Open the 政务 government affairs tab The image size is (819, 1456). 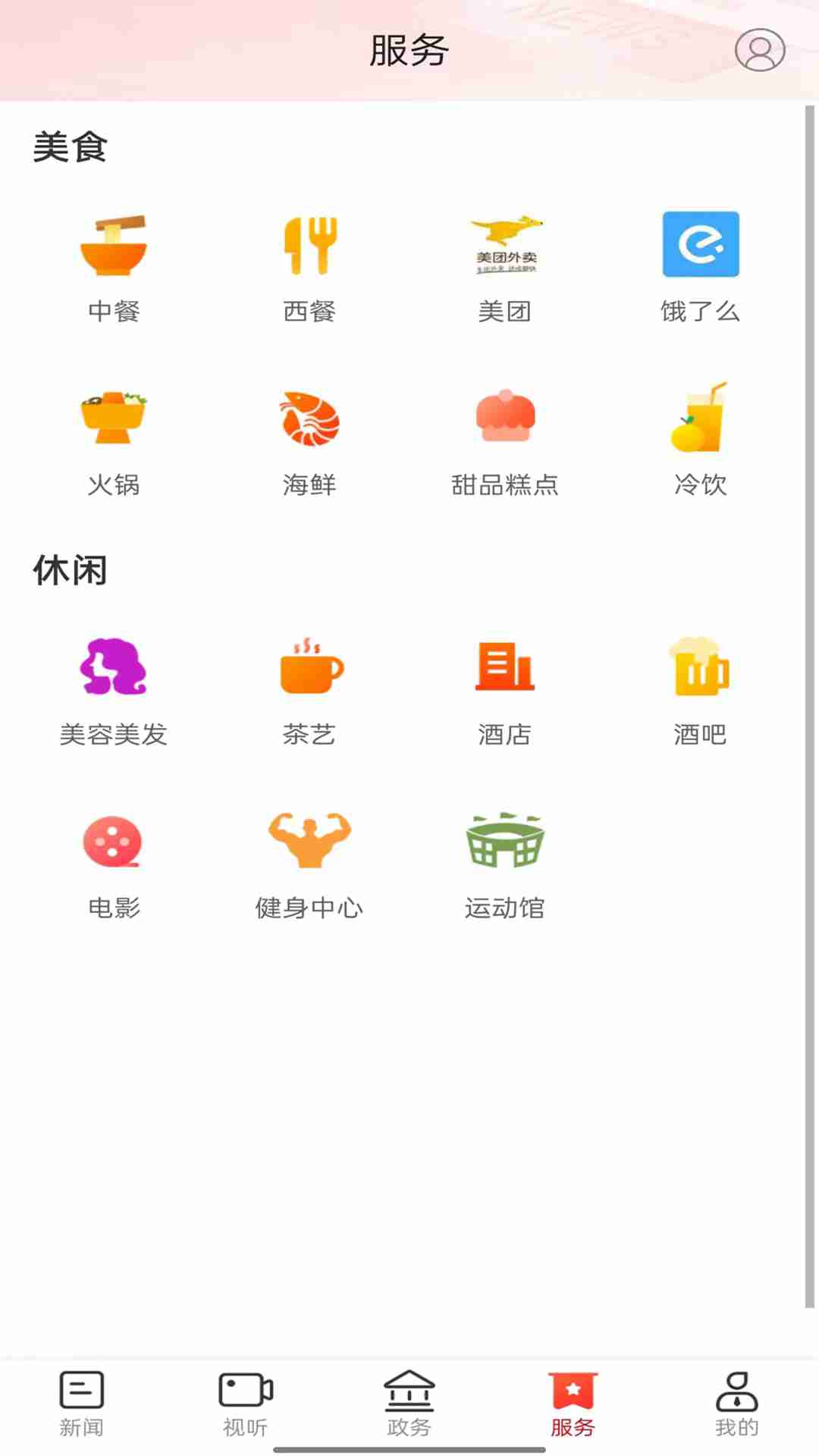click(409, 1403)
